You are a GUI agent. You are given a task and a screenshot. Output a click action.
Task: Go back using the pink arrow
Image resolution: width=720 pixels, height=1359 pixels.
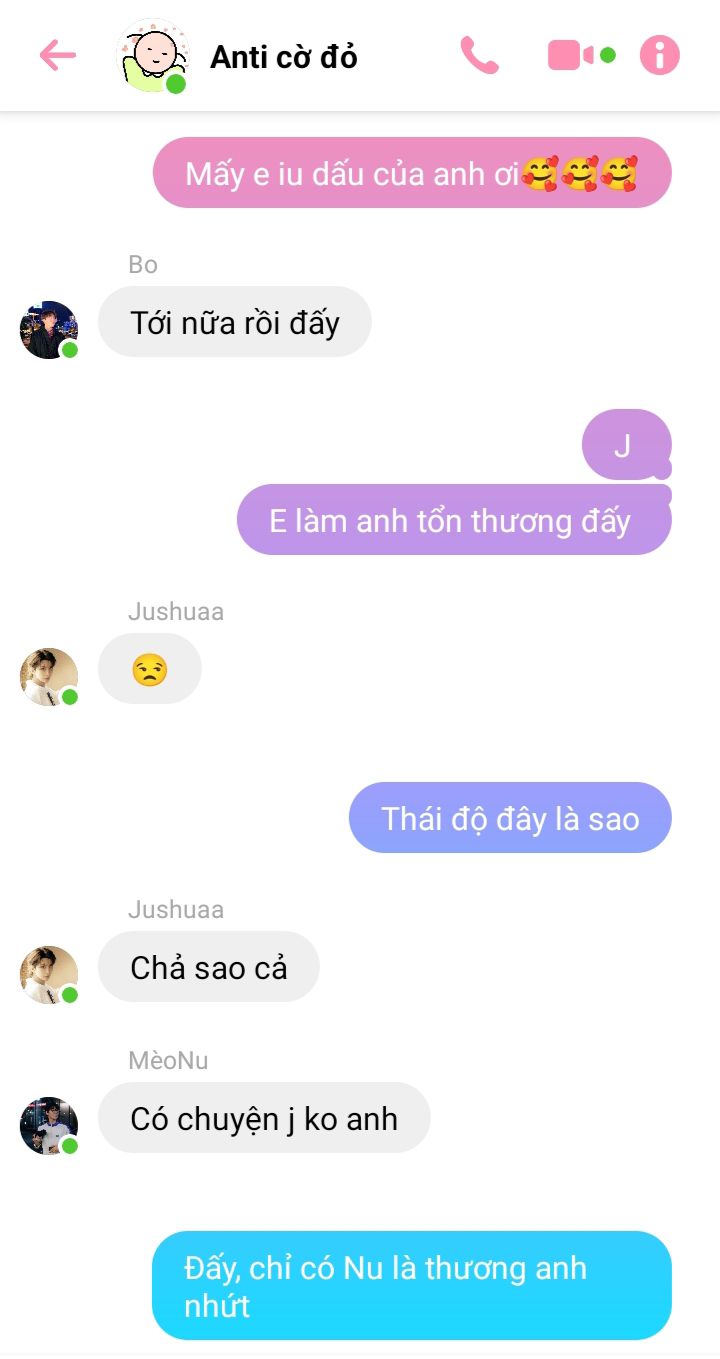pyautogui.click(x=57, y=55)
